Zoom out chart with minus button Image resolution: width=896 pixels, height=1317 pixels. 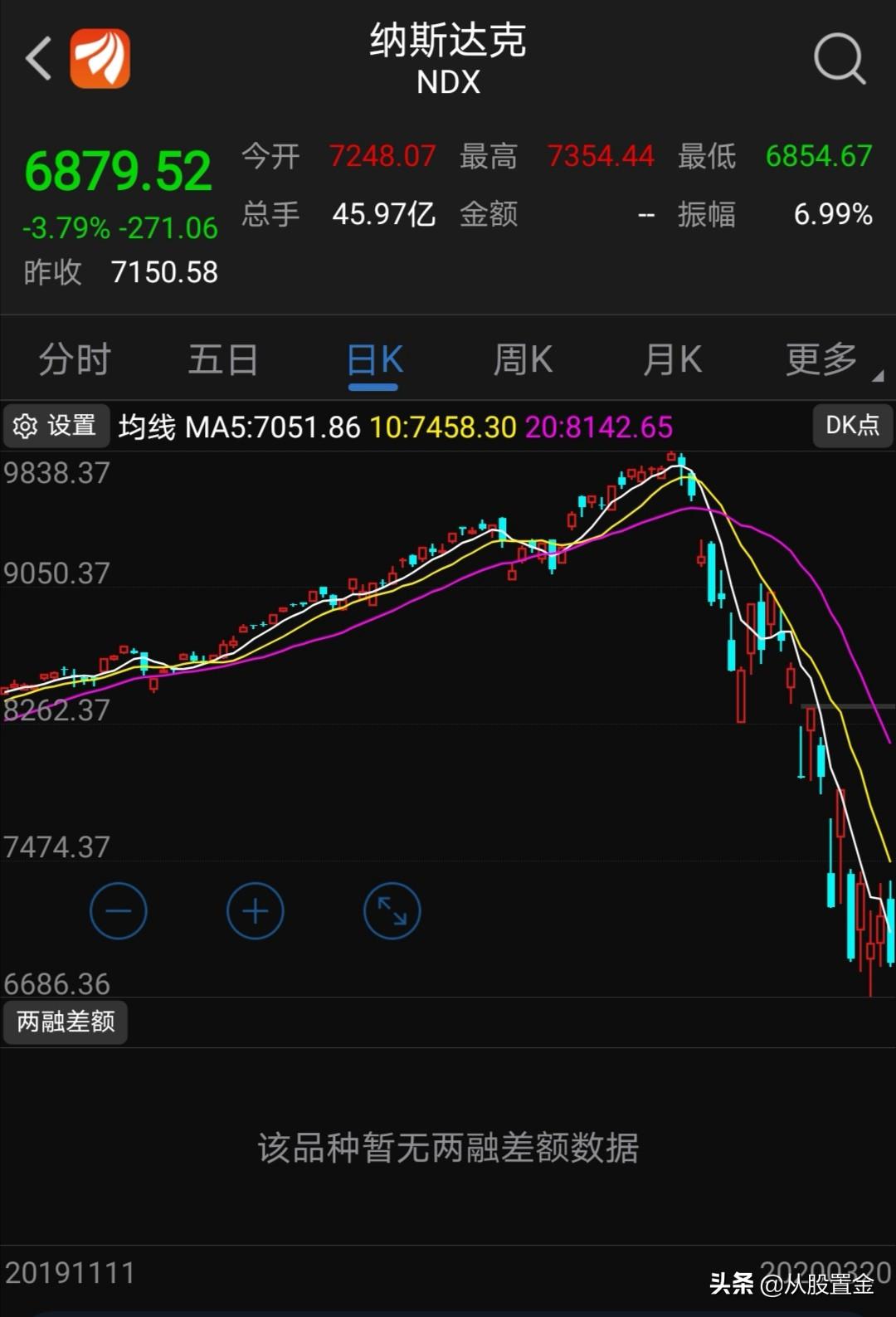[118, 911]
